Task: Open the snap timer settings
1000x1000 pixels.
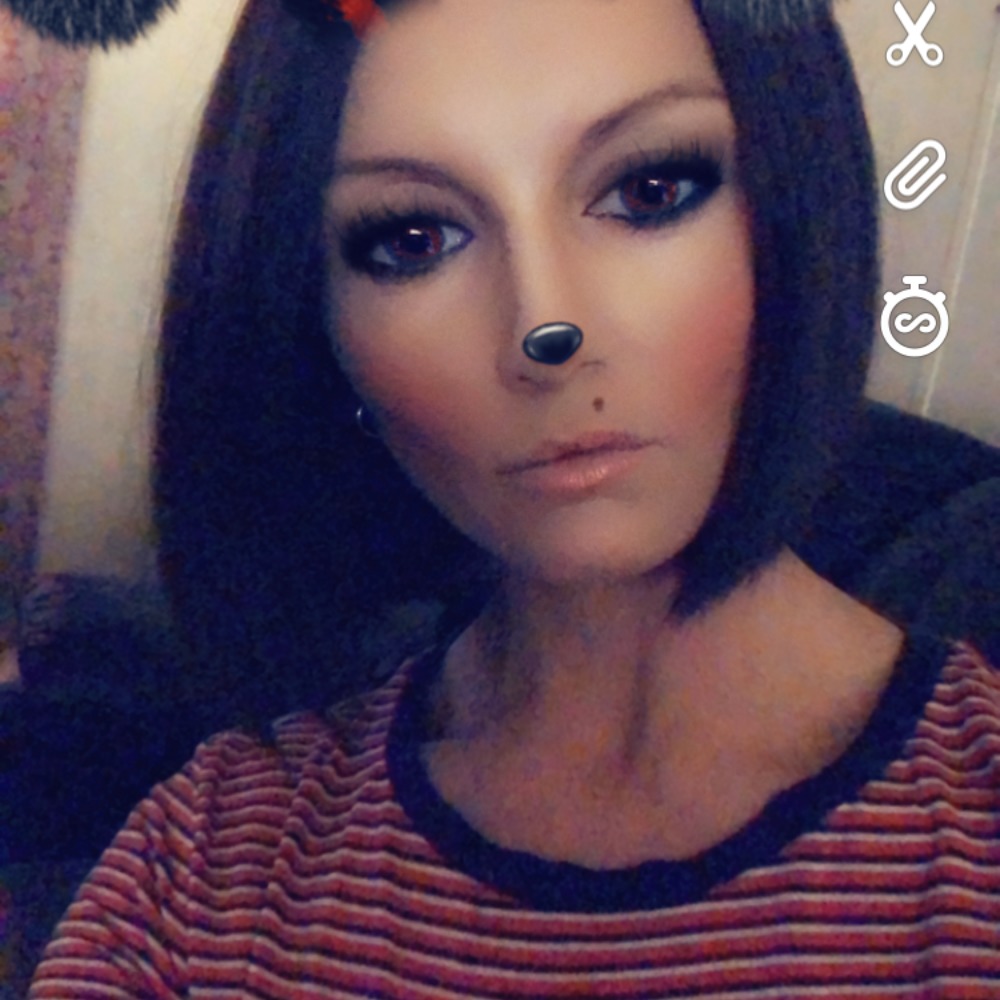Action: (x=914, y=318)
